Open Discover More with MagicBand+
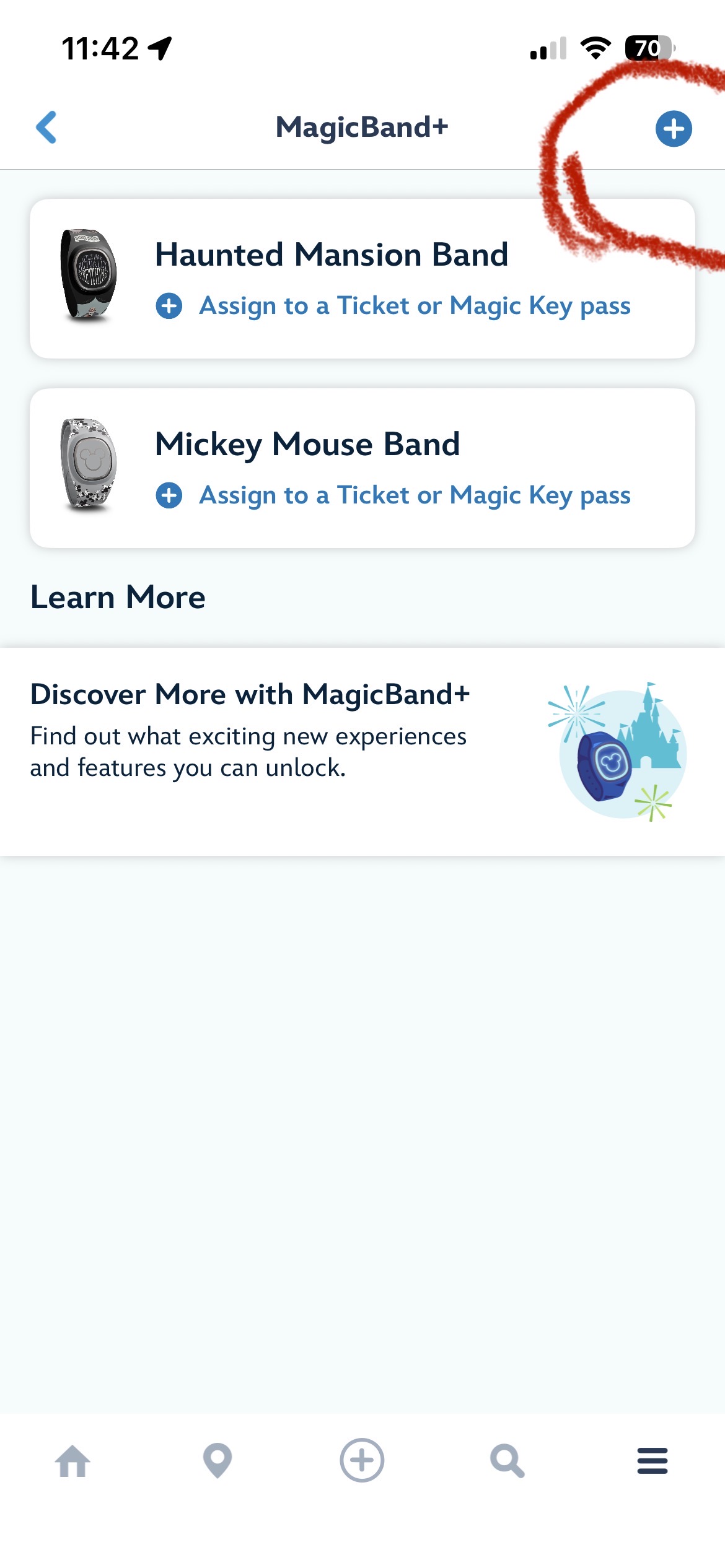The height and width of the screenshot is (1568, 725). click(x=361, y=751)
